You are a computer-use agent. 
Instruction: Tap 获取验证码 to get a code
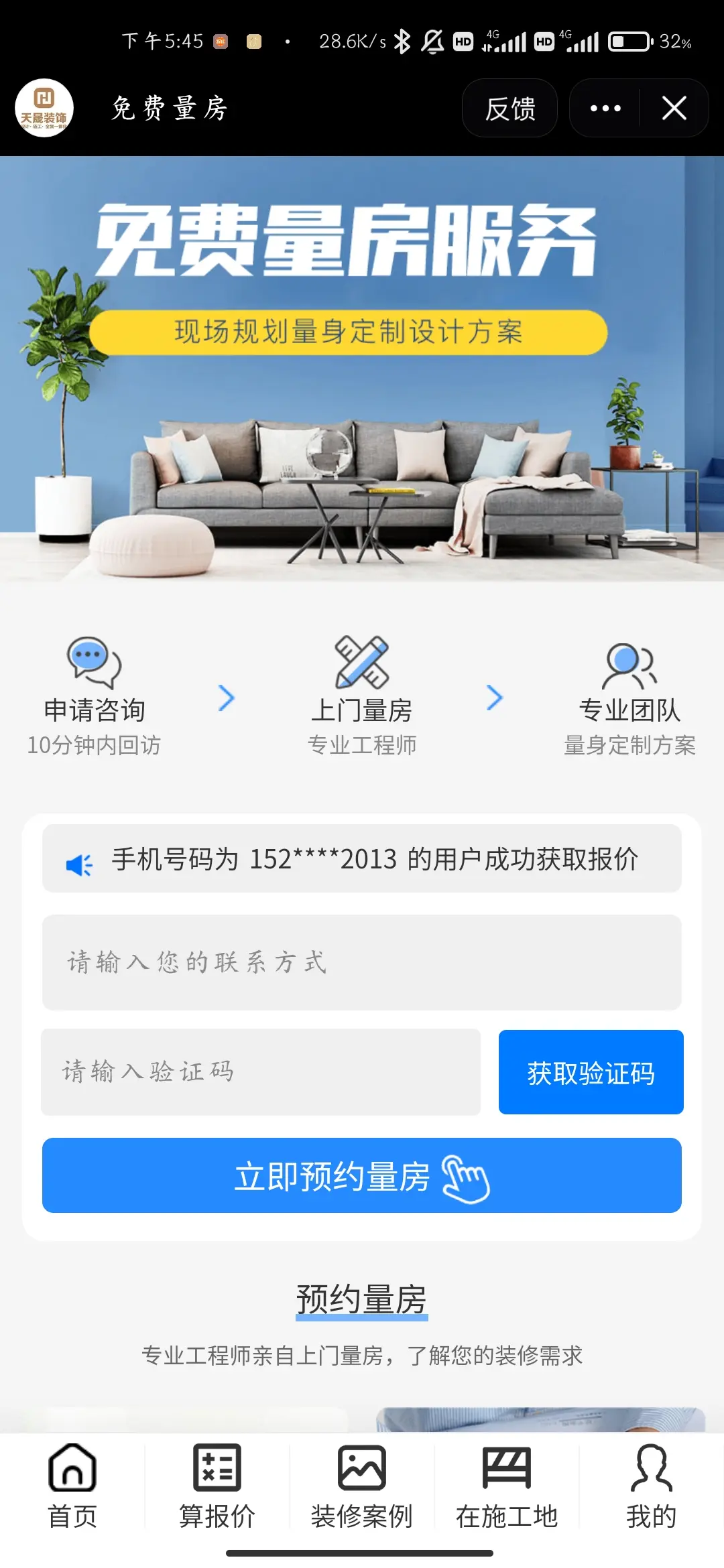[x=591, y=1072]
